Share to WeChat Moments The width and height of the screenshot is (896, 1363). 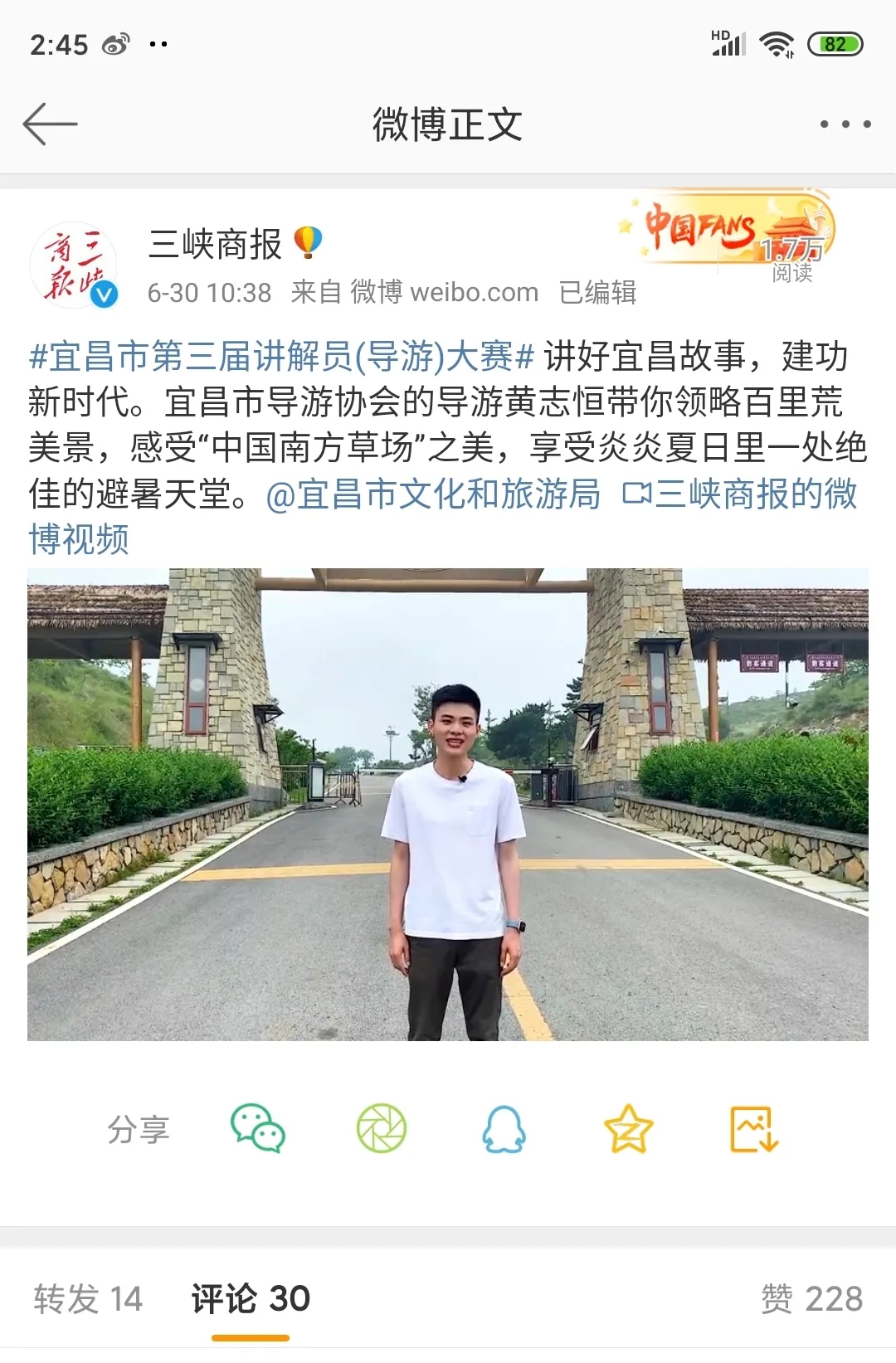coord(381,1129)
